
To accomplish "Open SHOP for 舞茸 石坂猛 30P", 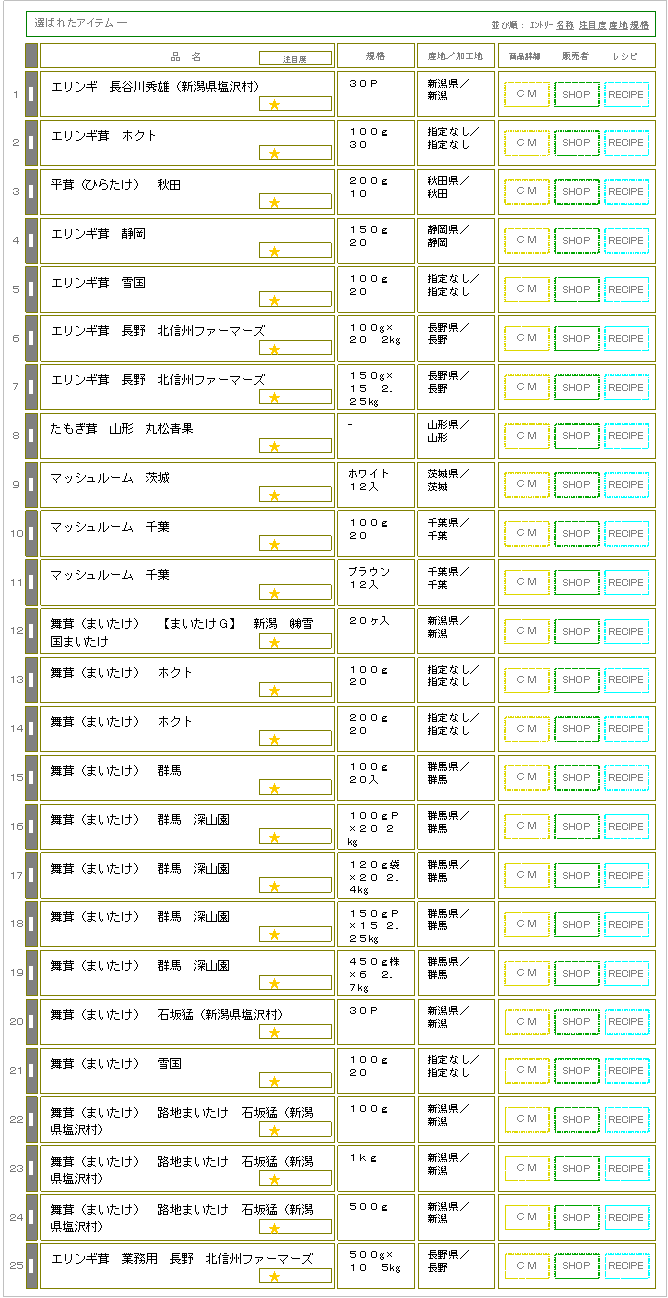I will [x=576, y=1022].
